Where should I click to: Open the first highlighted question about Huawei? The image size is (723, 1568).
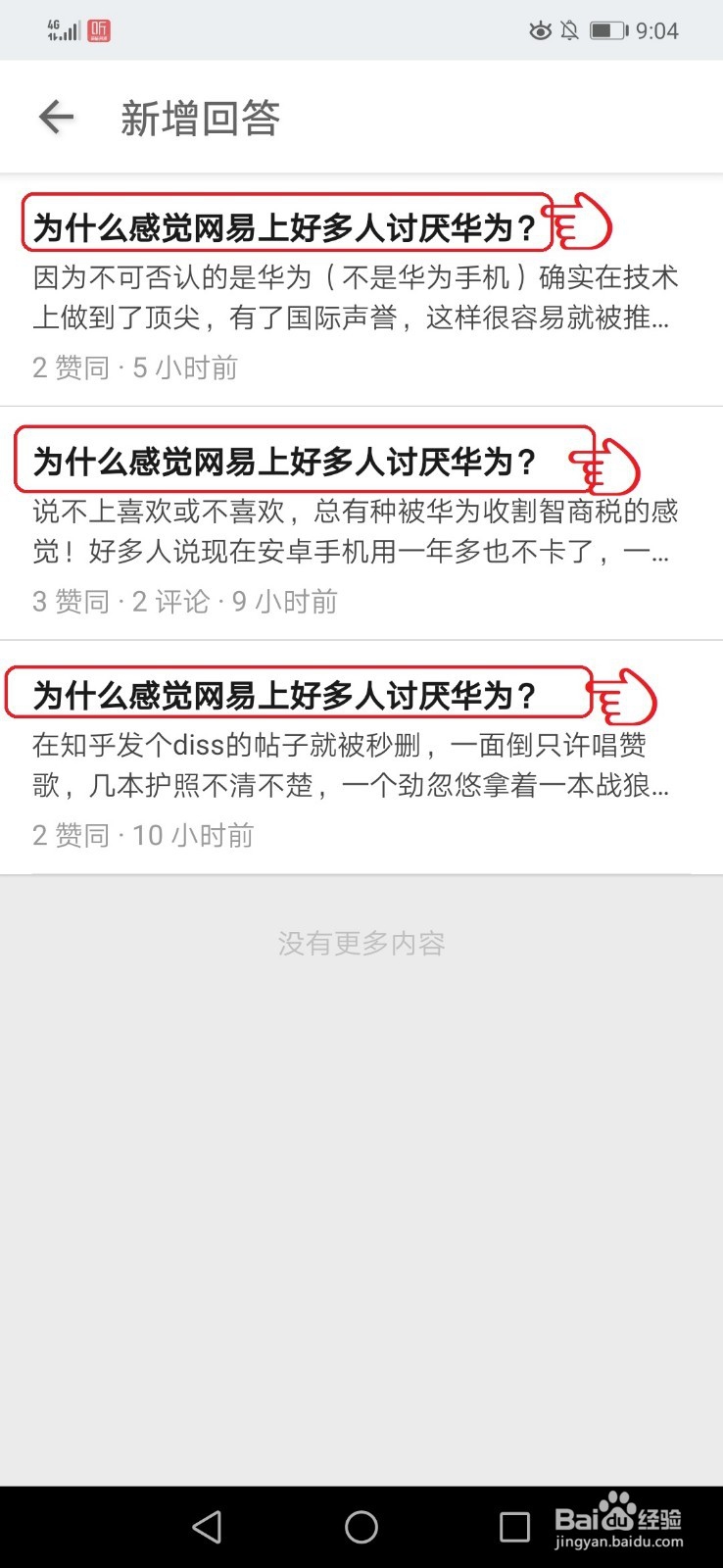click(284, 226)
